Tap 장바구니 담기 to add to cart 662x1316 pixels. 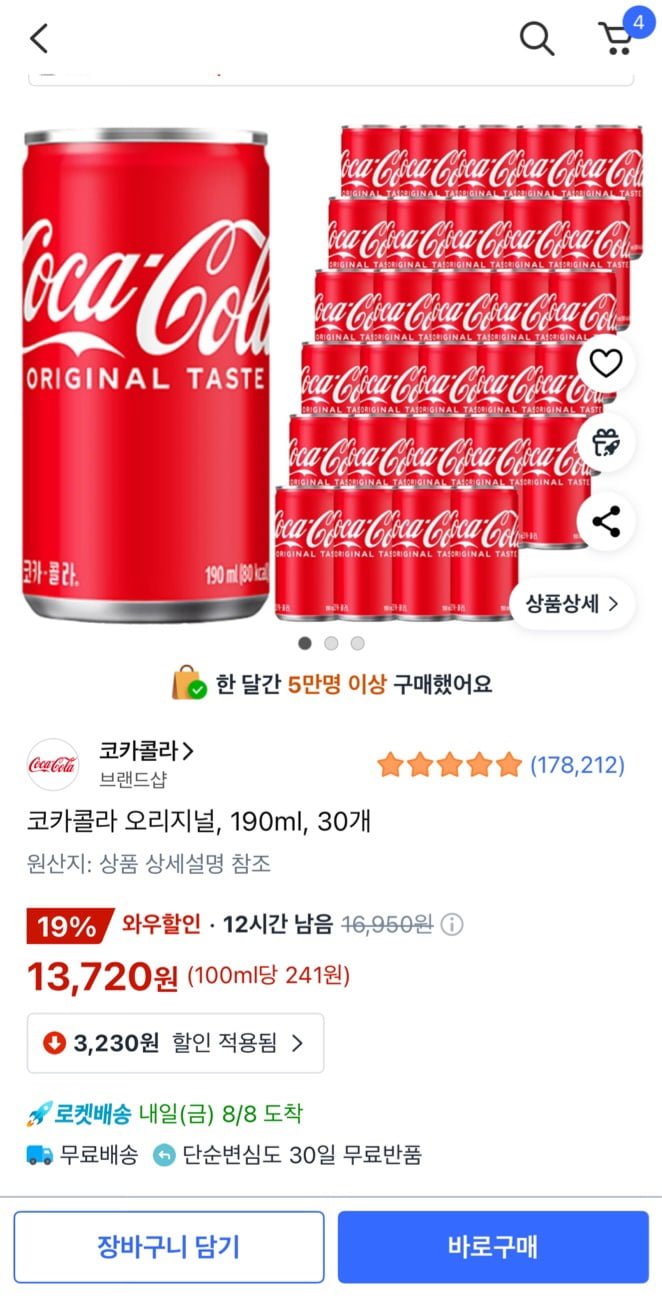pyautogui.click(x=169, y=1246)
